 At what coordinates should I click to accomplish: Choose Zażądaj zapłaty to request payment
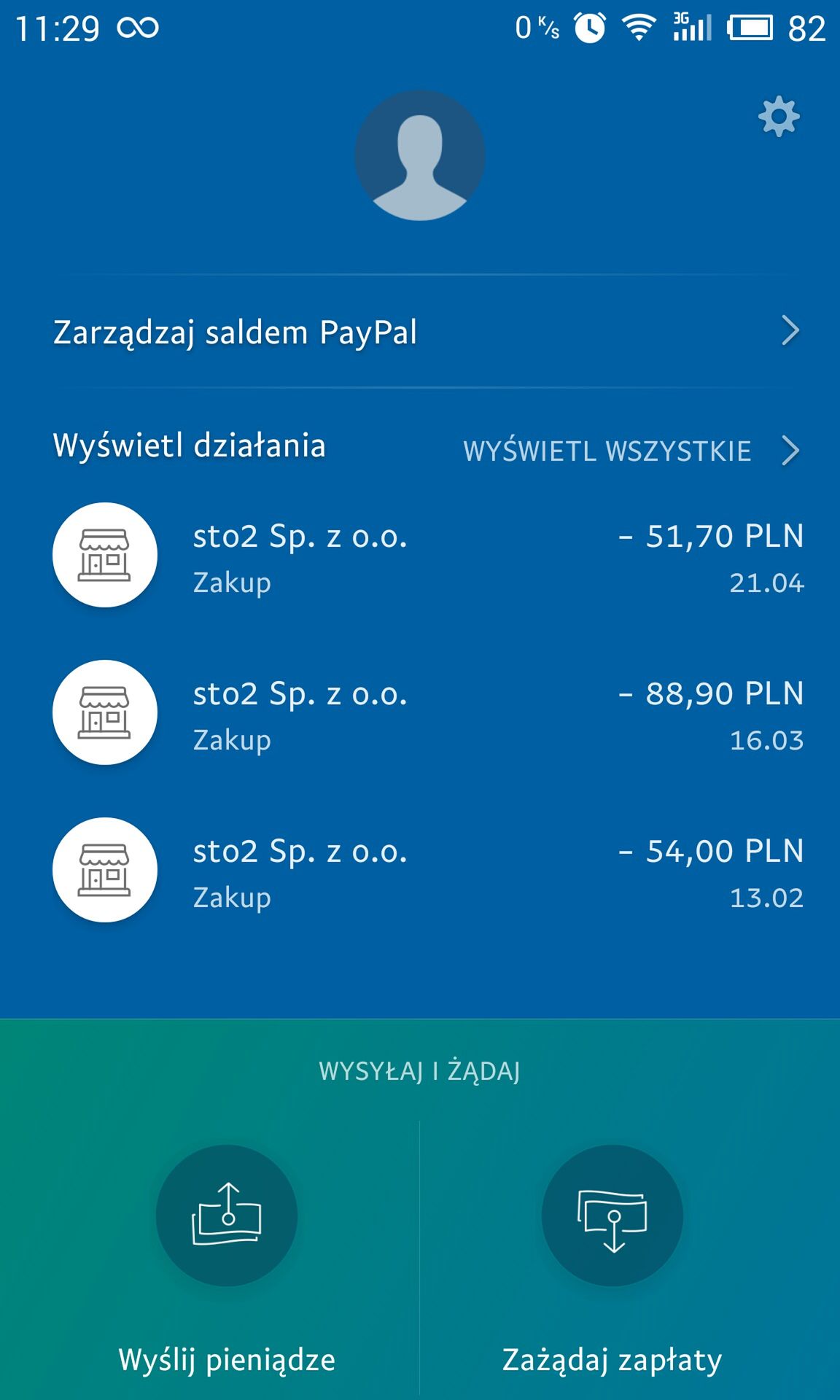pyautogui.click(x=612, y=1259)
